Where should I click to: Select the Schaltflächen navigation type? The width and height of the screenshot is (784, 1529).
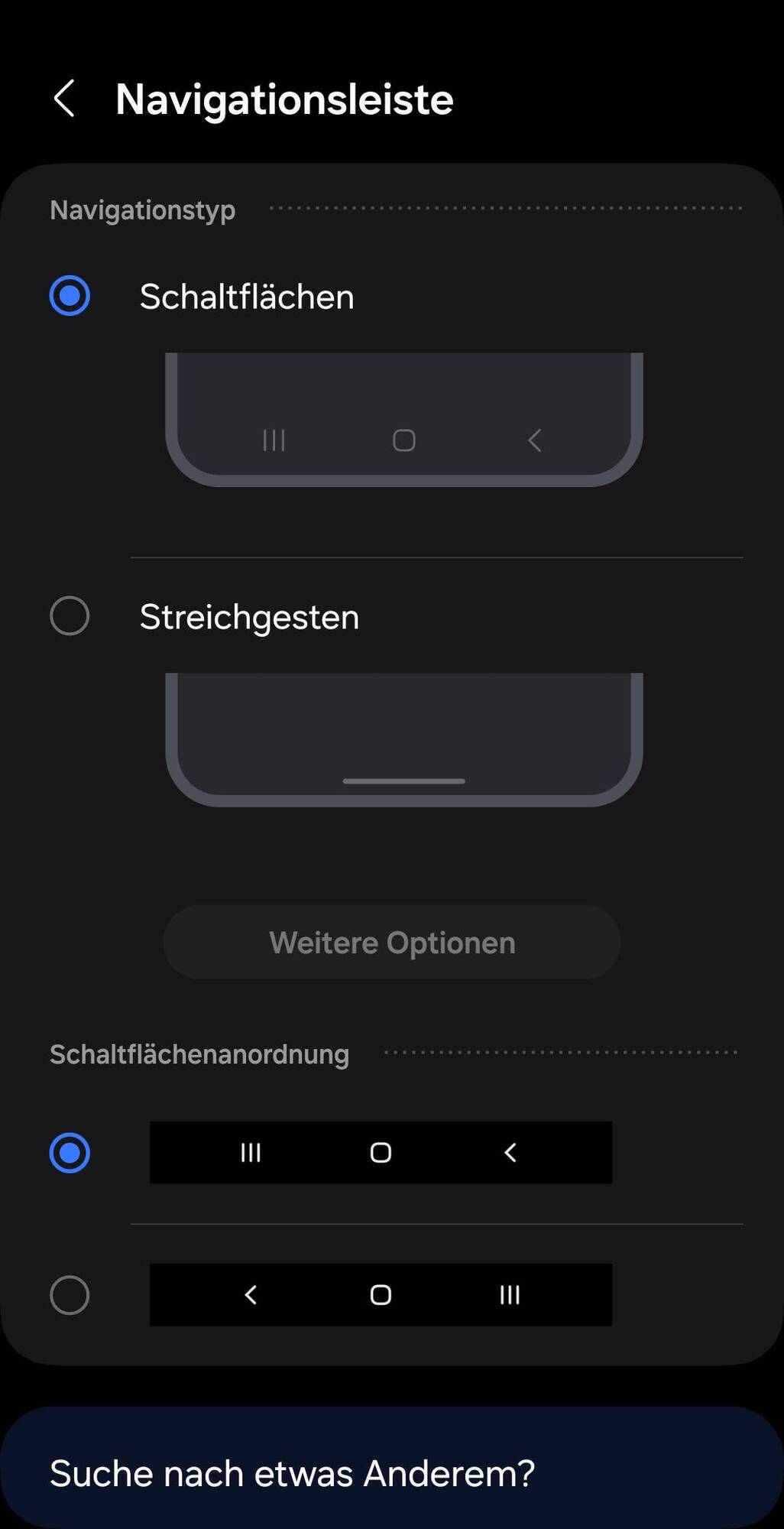click(70, 296)
